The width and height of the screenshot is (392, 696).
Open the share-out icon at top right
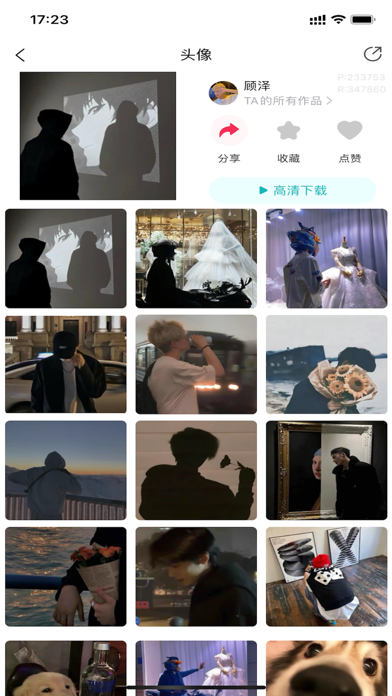(x=372, y=54)
